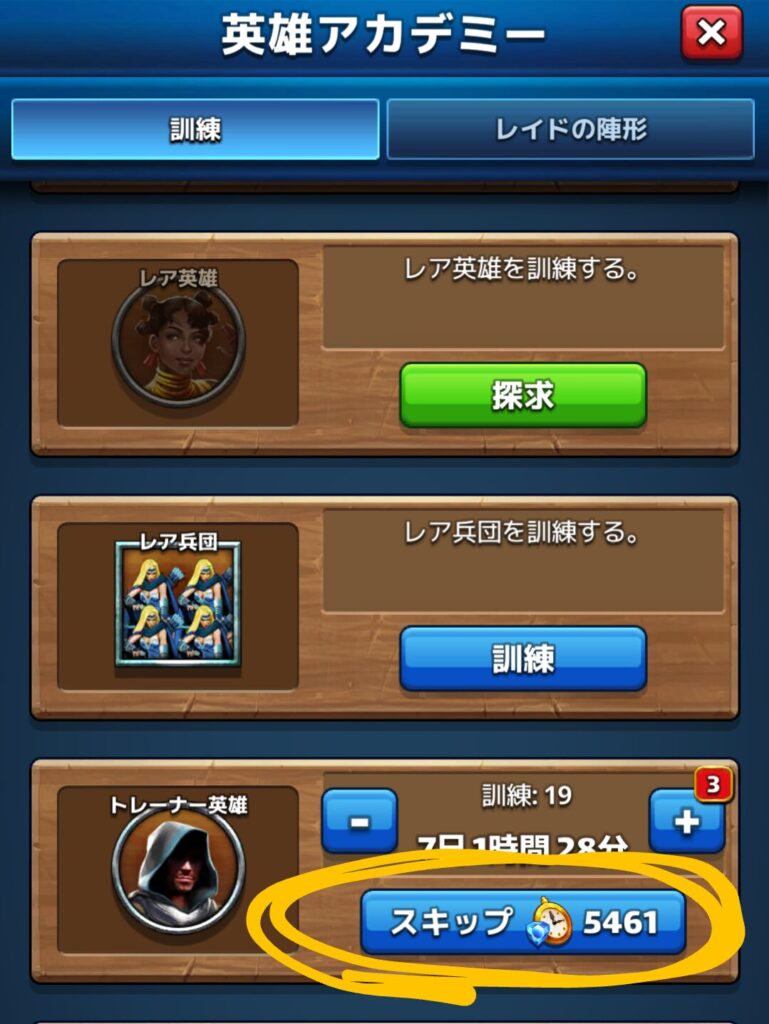Skip training for 5461 gems
The height and width of the screenshot is (1024, 769).
pyautogui.click(x=523, y=921)
